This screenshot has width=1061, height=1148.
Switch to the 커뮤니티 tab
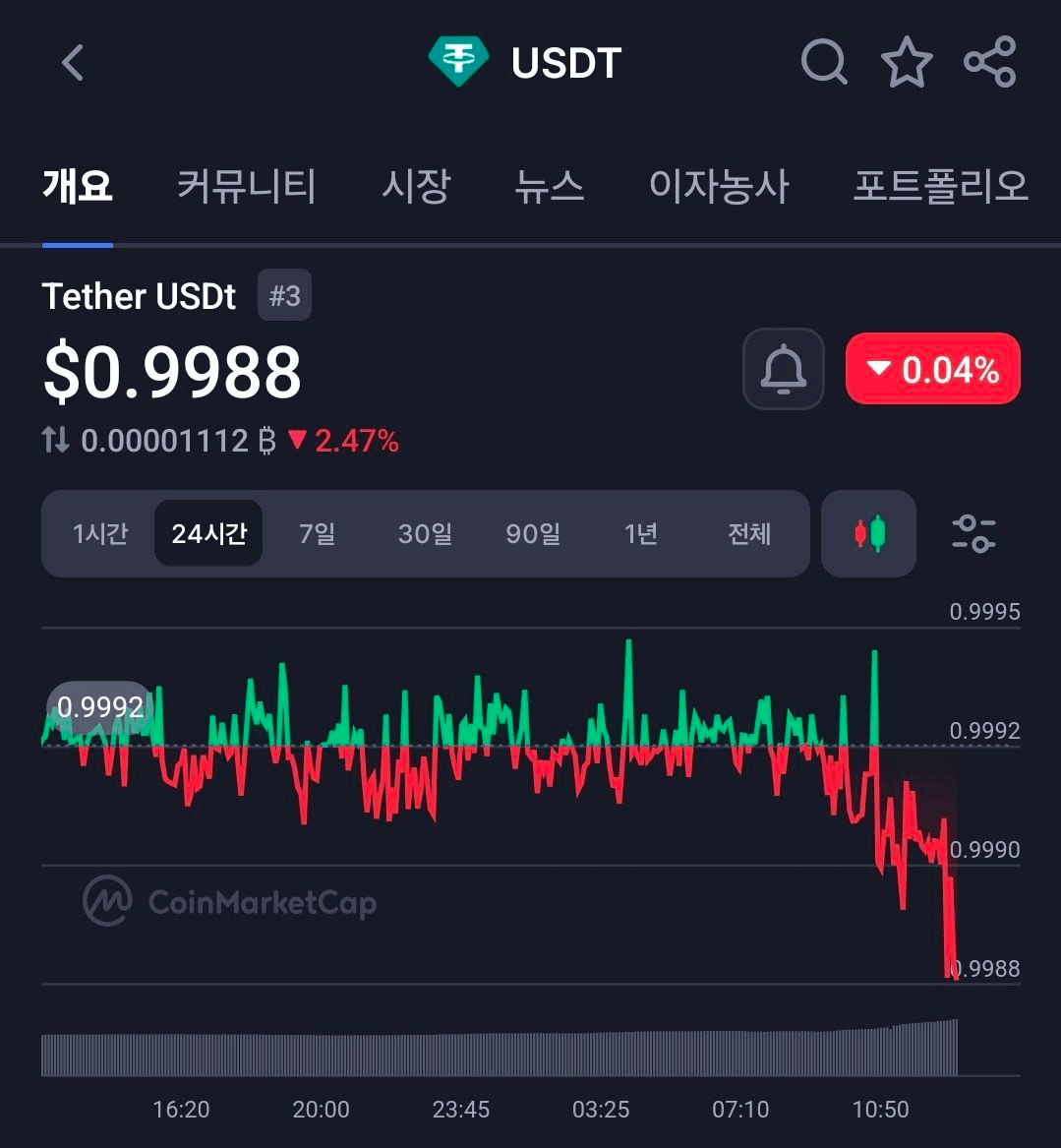click(247, 185)
